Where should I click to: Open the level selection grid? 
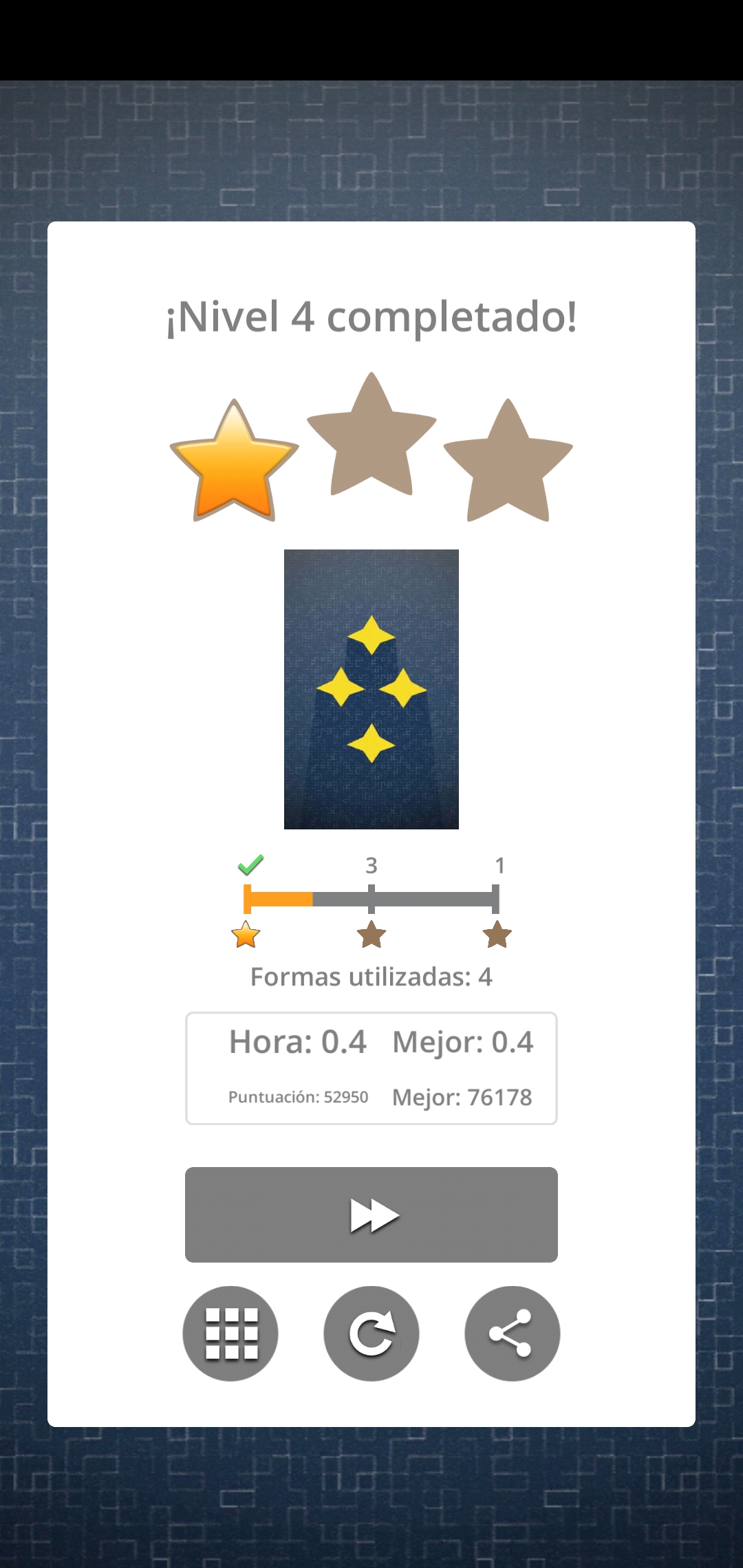click(x=230, y=1333)
